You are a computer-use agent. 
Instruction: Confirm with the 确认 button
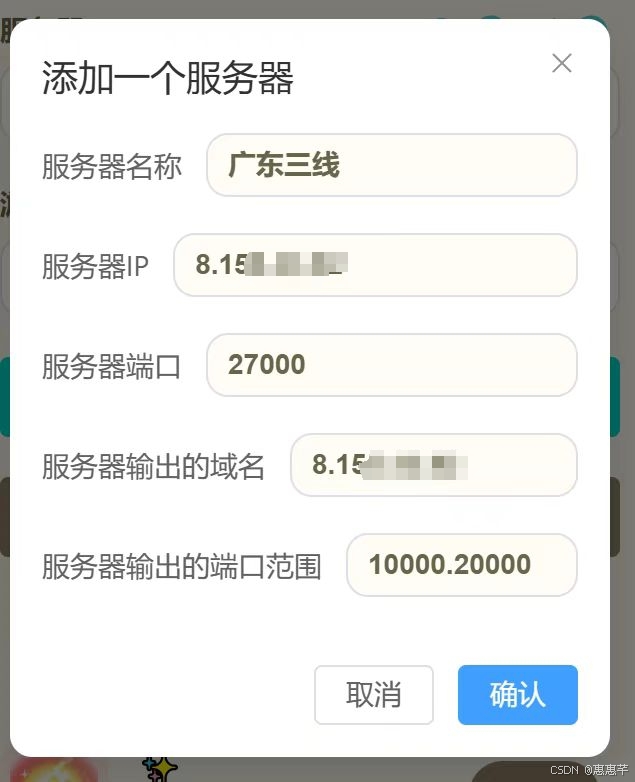(x=517, y=694)
